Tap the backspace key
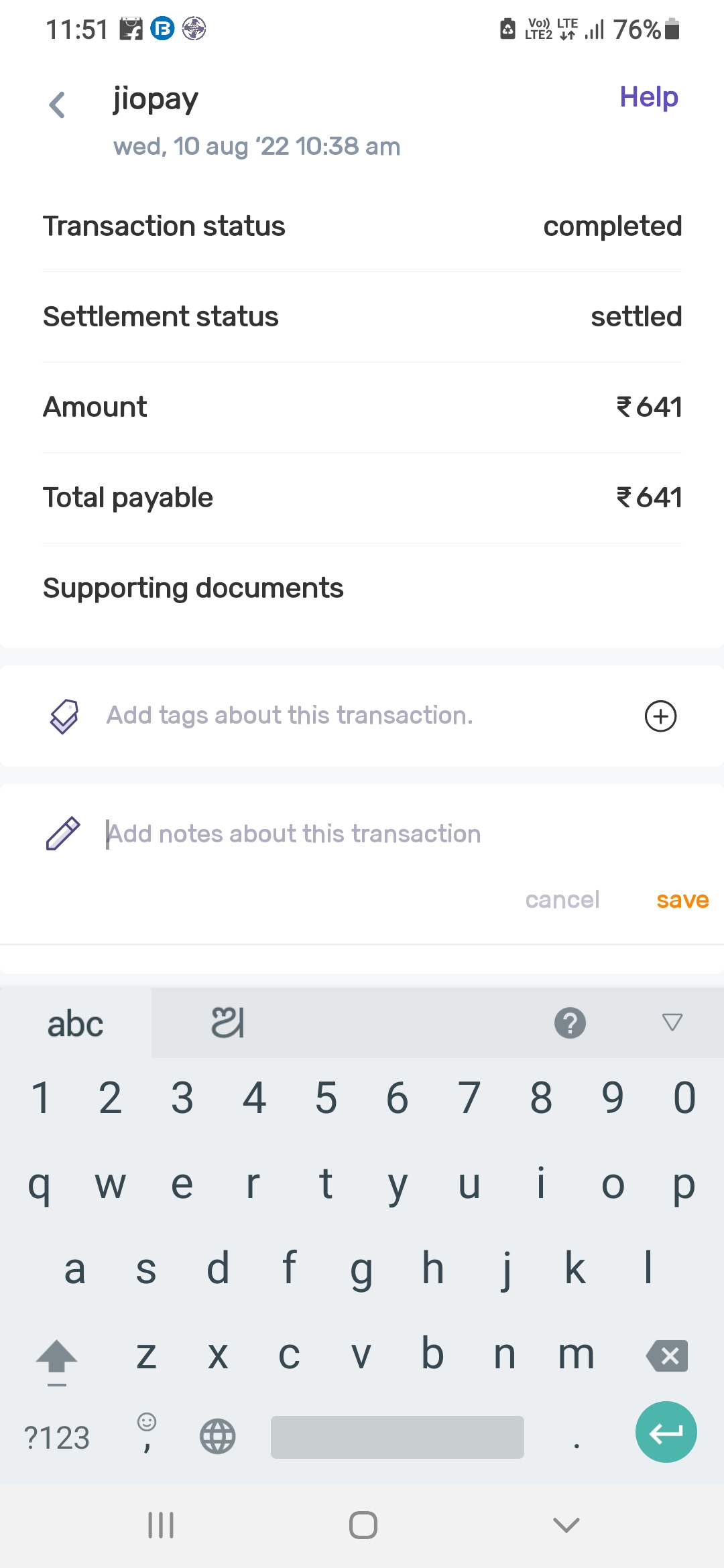The height and width of the screenshot is (1568, 724). (668, 1356)
